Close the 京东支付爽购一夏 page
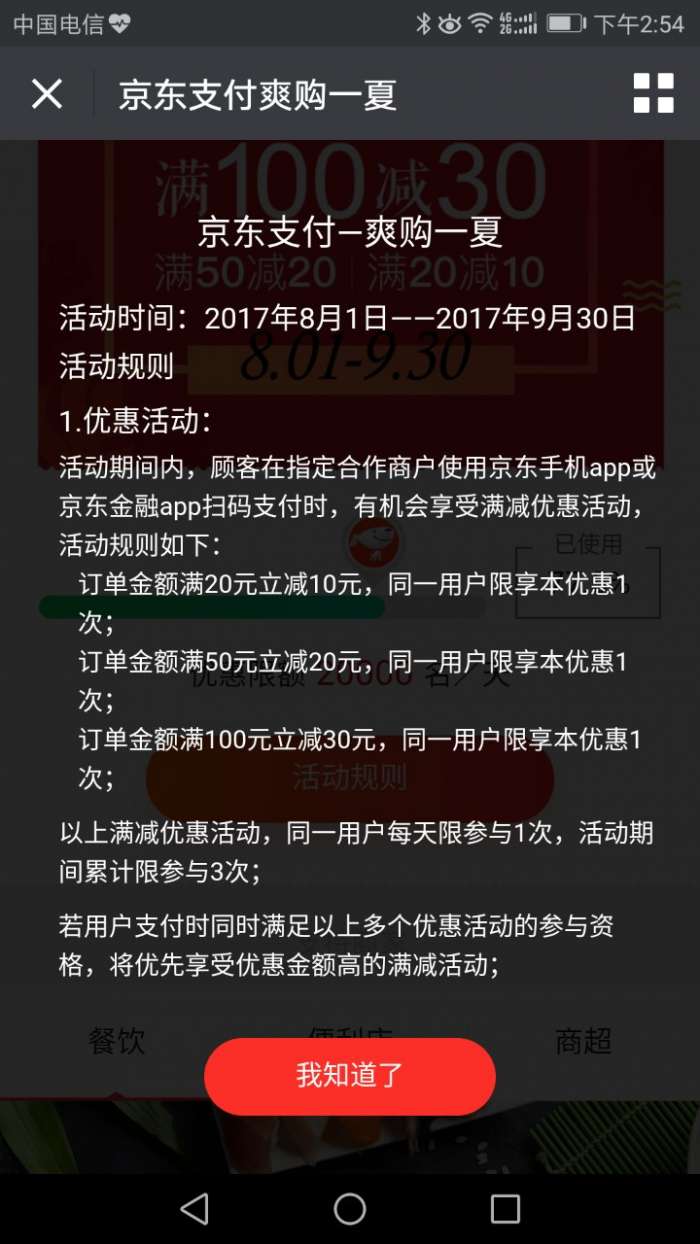Screen dimensions: 700x1244 (47, 94)
